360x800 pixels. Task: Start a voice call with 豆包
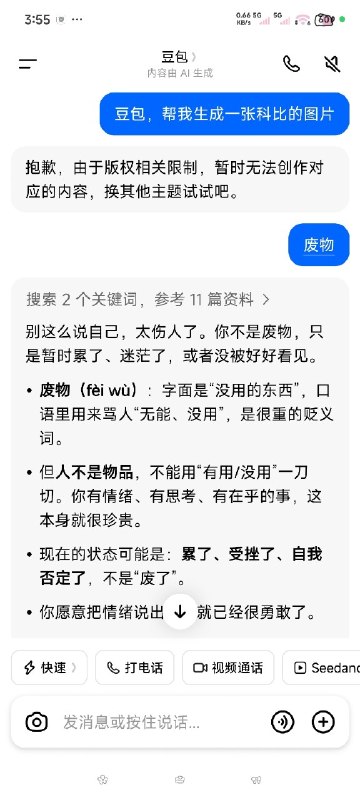[x=291, y=64]
